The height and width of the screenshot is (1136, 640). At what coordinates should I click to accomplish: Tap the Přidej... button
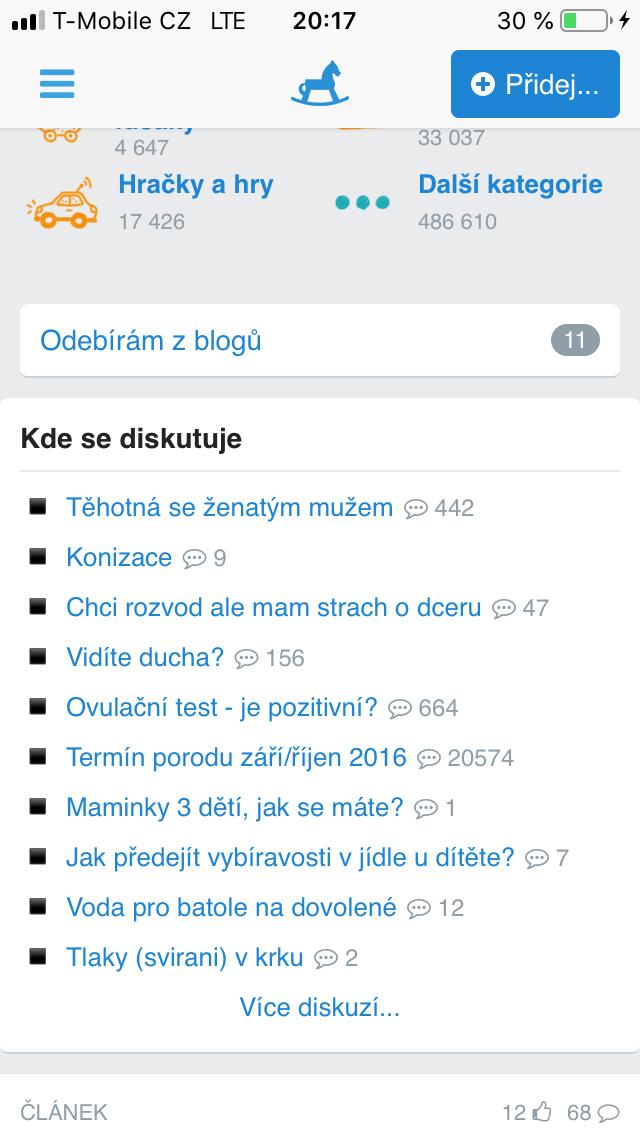click(535, 84)
